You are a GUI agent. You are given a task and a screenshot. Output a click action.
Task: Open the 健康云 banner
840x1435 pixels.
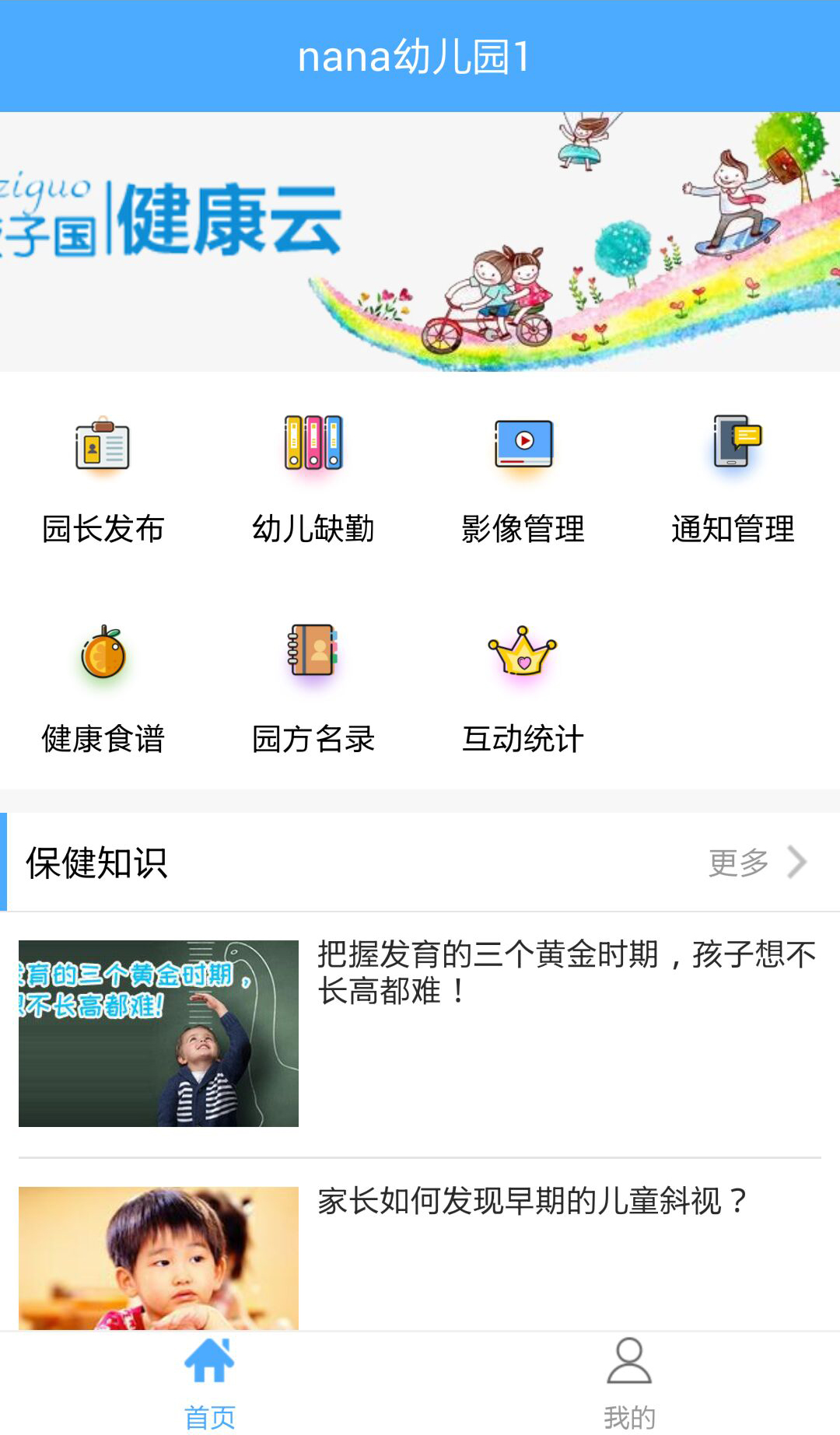pyautogui.click(x=420, y=242)
